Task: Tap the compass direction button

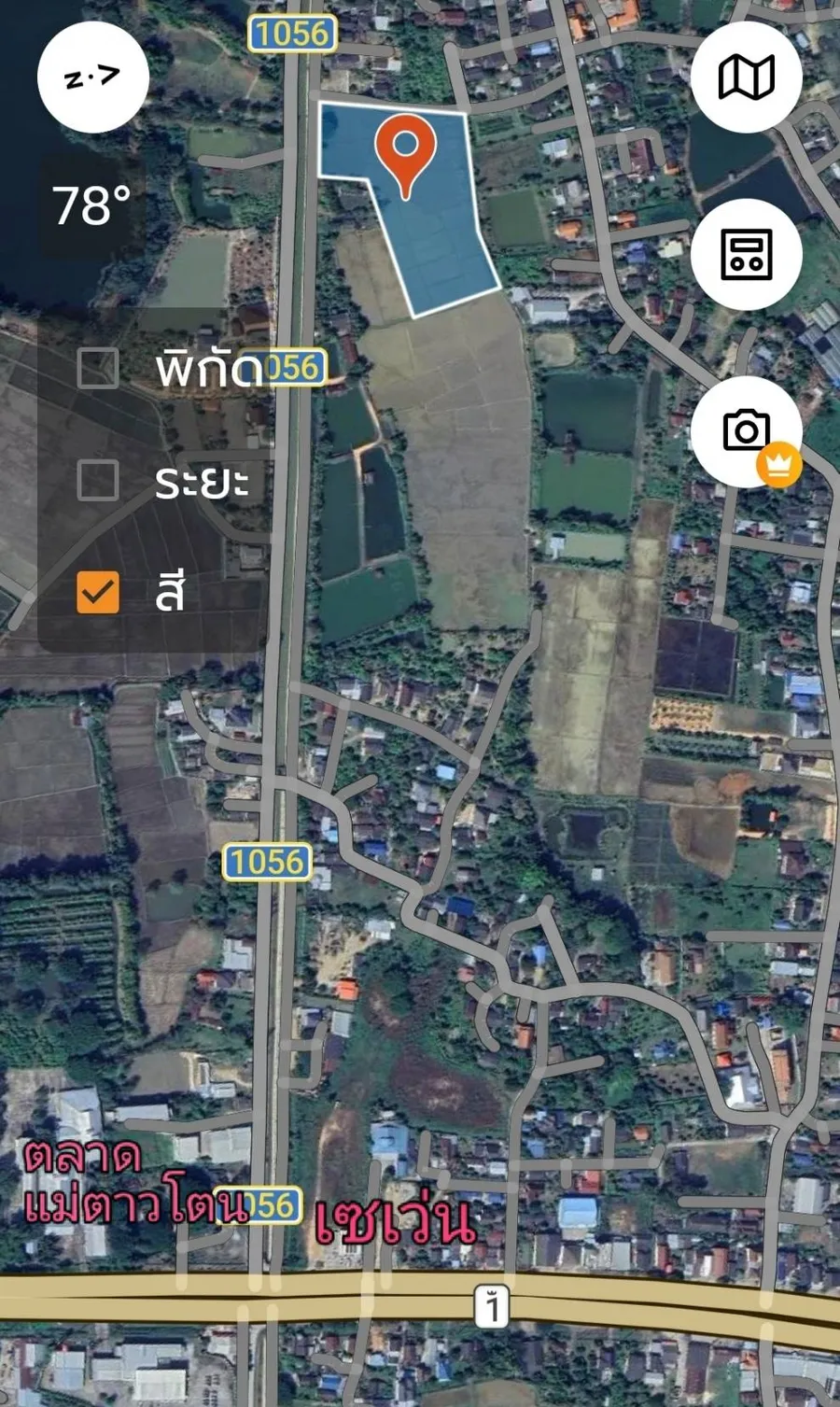Action: [x=92, y=77]
